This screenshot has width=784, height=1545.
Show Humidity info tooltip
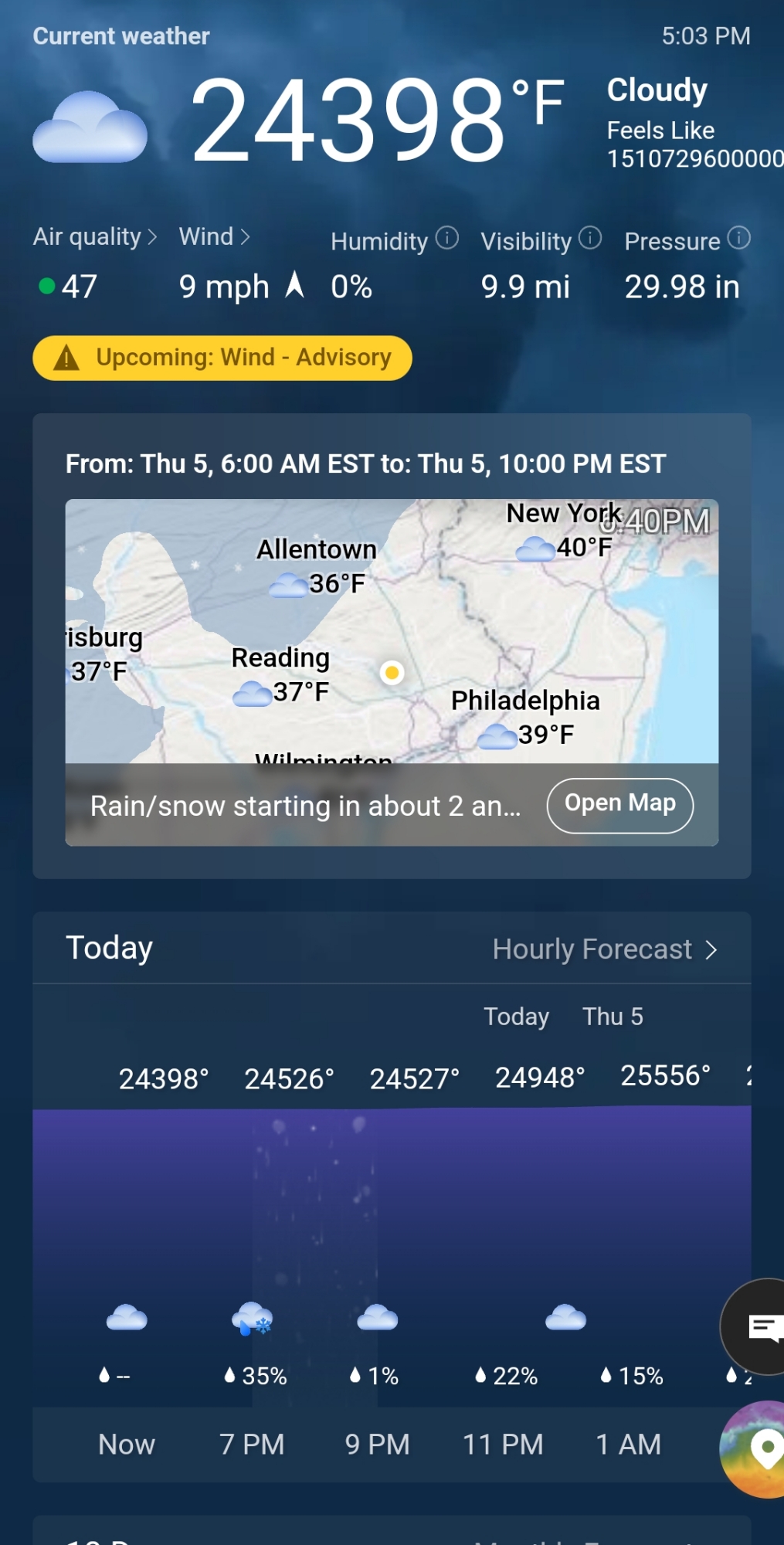447,238
